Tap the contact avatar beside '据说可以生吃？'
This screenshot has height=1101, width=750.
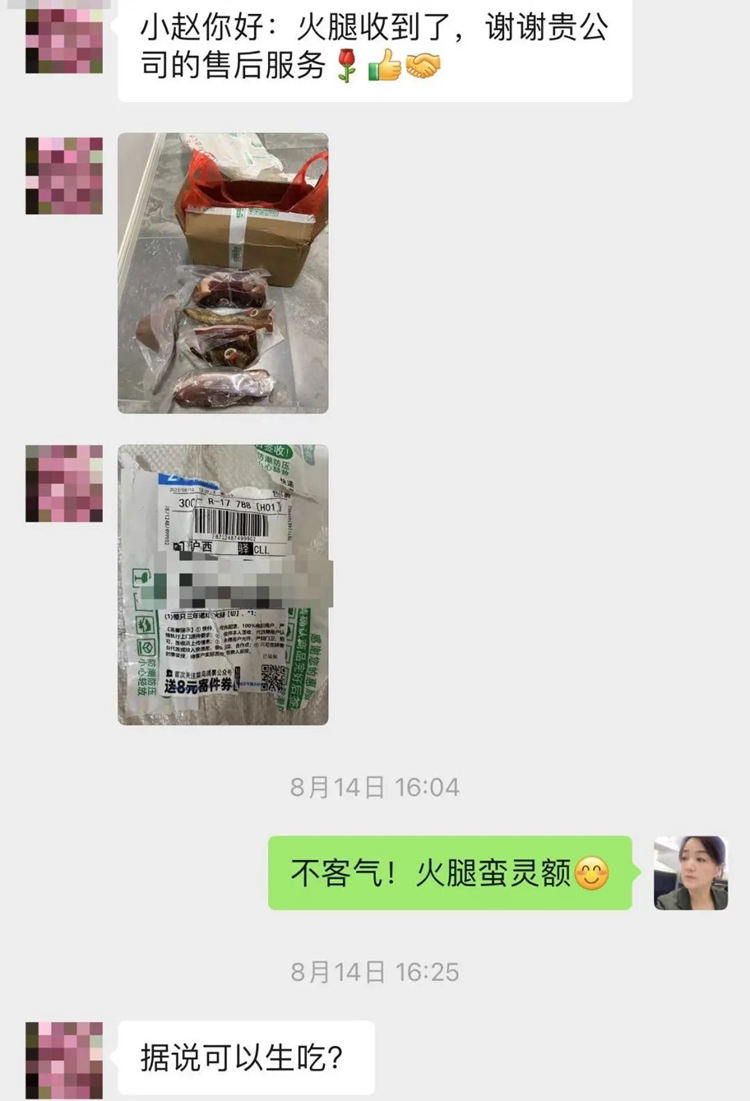pyautogui.click(x=64, y=1059)
